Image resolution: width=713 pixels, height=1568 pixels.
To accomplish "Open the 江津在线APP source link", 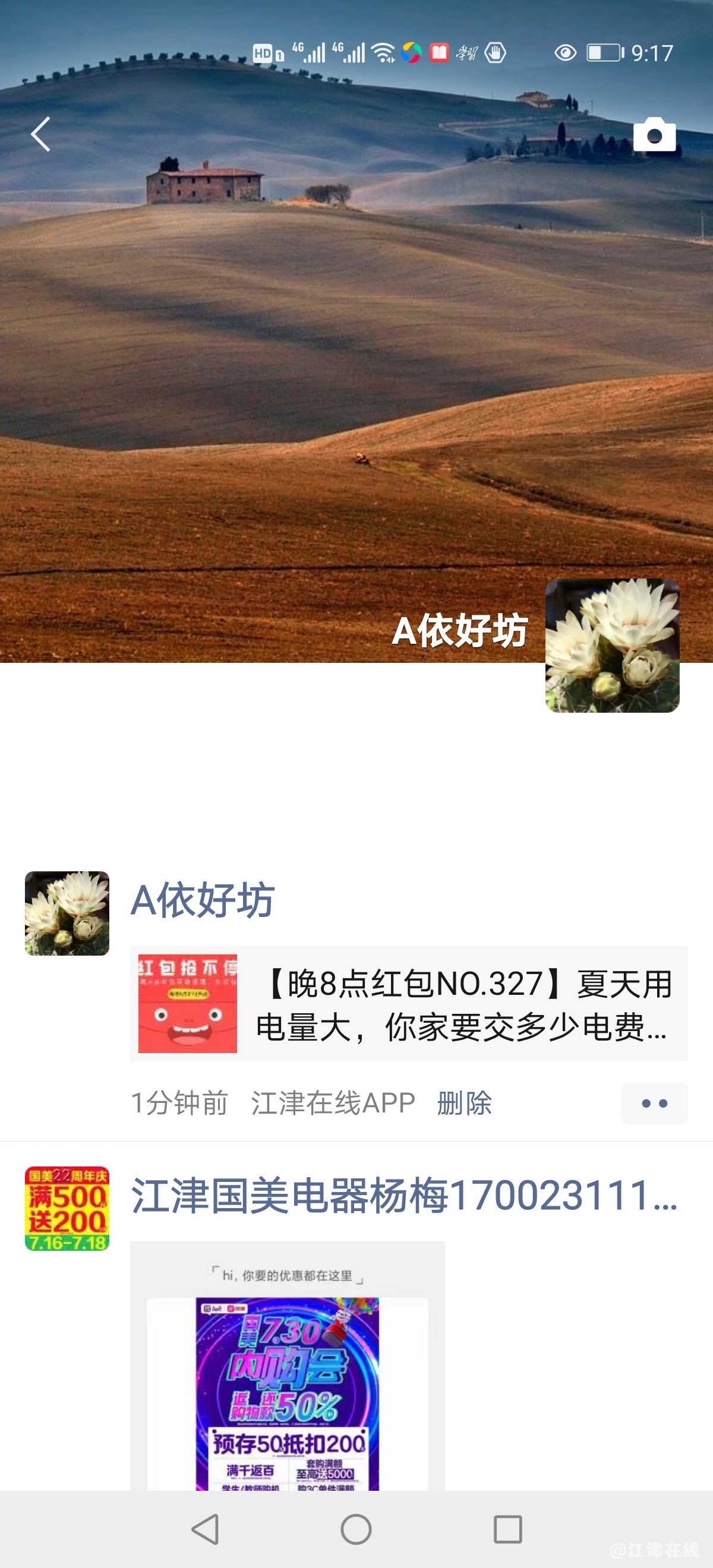I will pyautogui.click(x=333, y=1103).
